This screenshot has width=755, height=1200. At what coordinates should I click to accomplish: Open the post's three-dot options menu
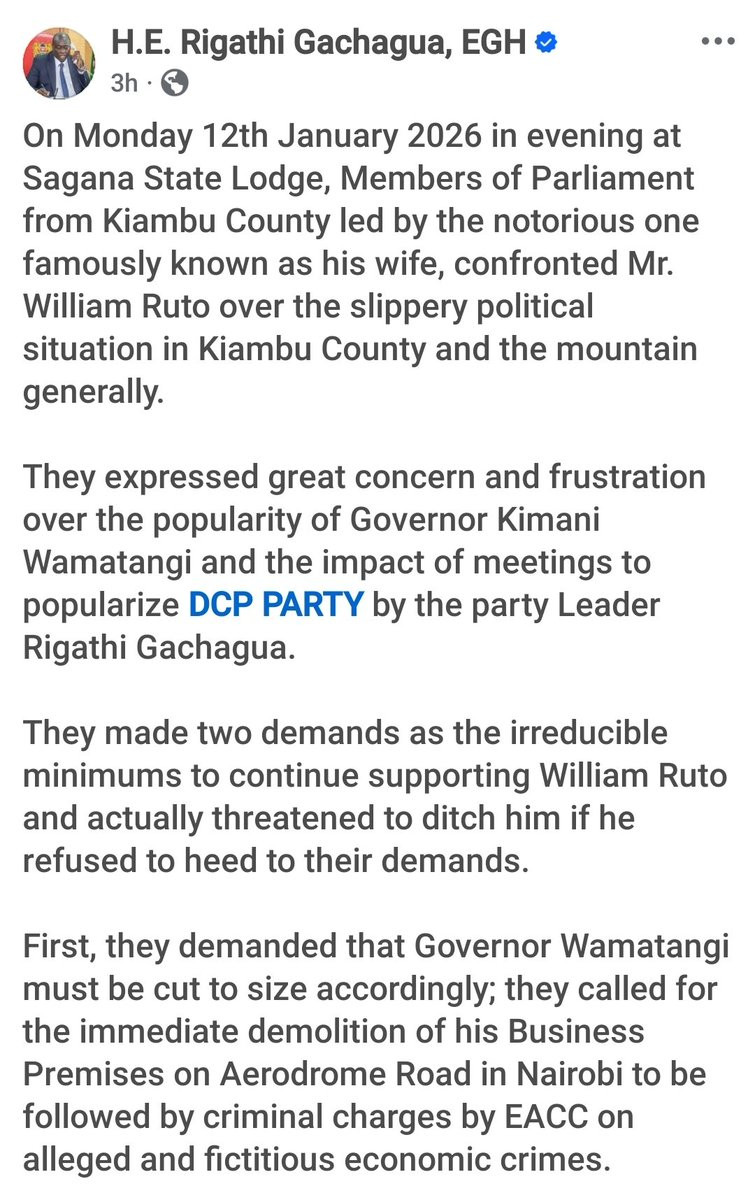click(718, 42)
